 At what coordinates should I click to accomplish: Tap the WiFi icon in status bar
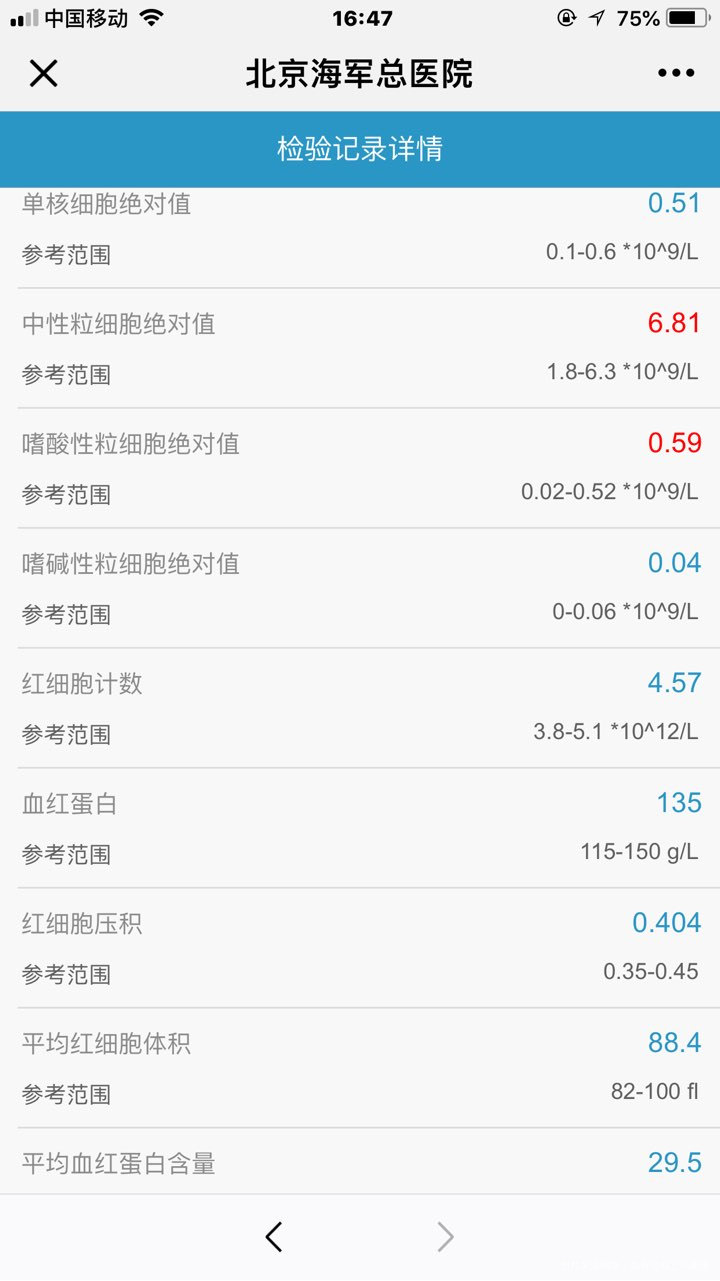tap(150, 15)
